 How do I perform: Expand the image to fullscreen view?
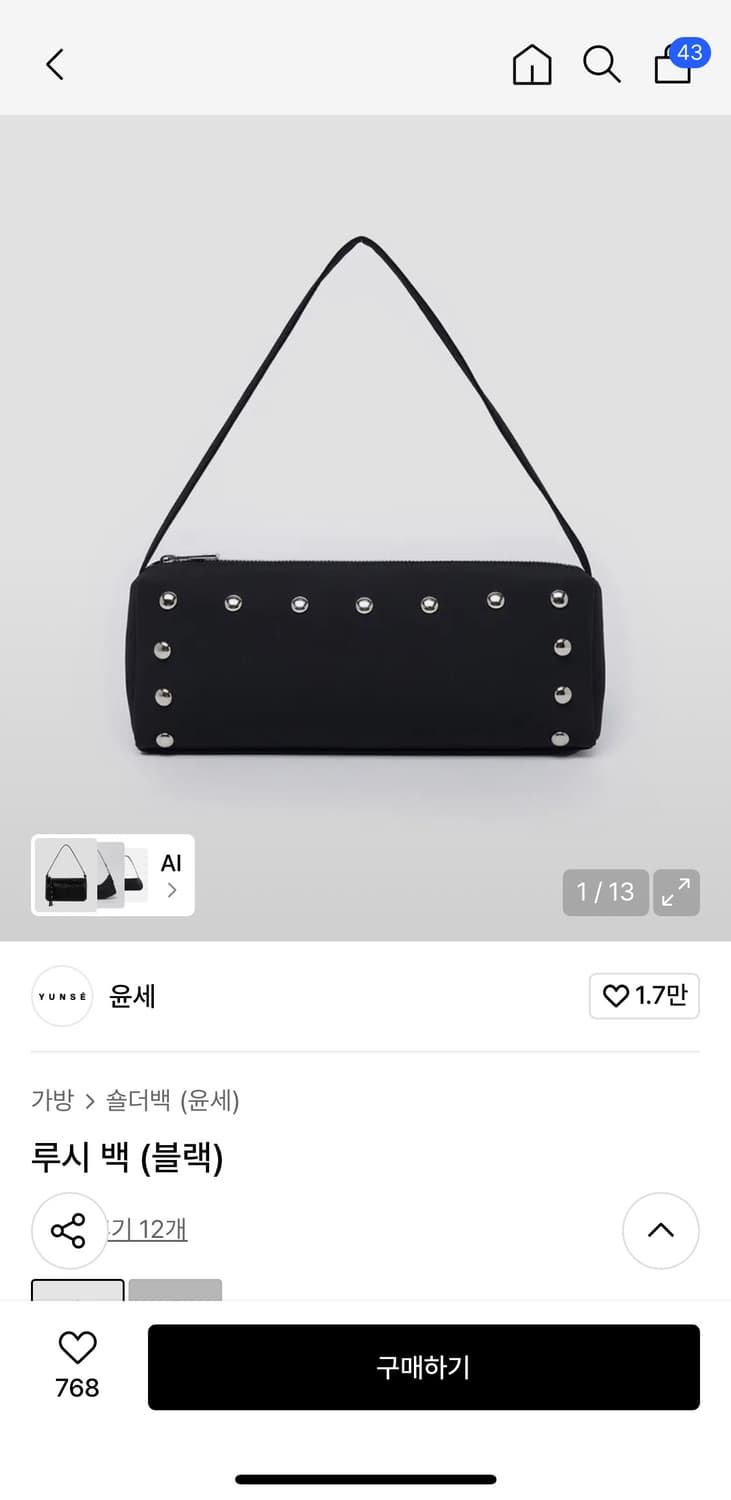(676, 892)
